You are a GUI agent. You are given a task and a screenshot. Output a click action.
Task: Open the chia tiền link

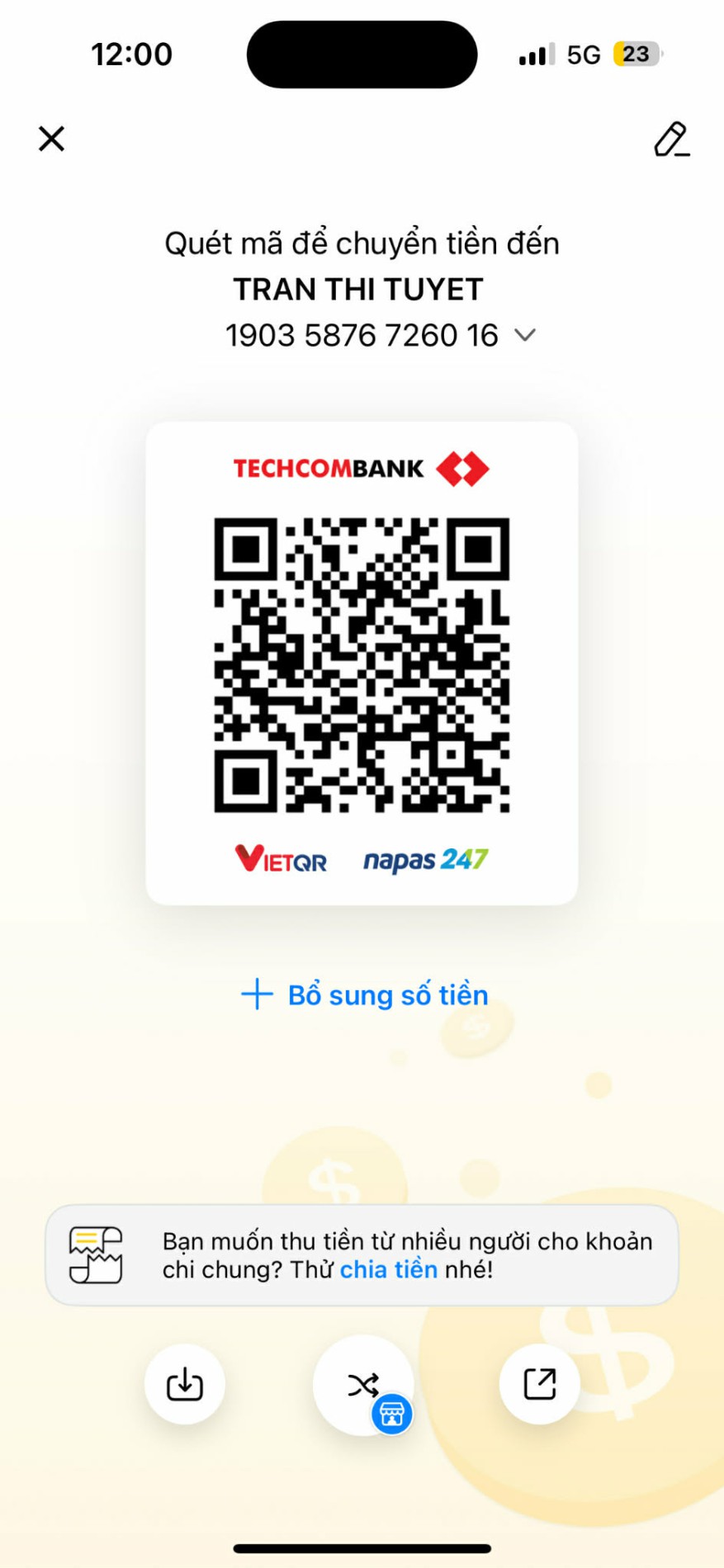(388, 1269)
